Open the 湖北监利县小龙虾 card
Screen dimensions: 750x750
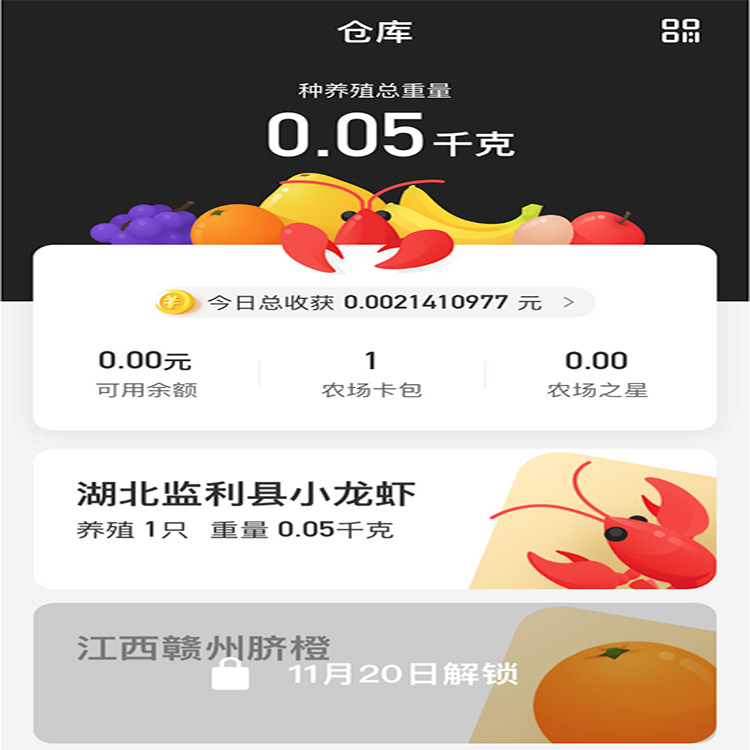pyautogui.click(x=375, y=519)
